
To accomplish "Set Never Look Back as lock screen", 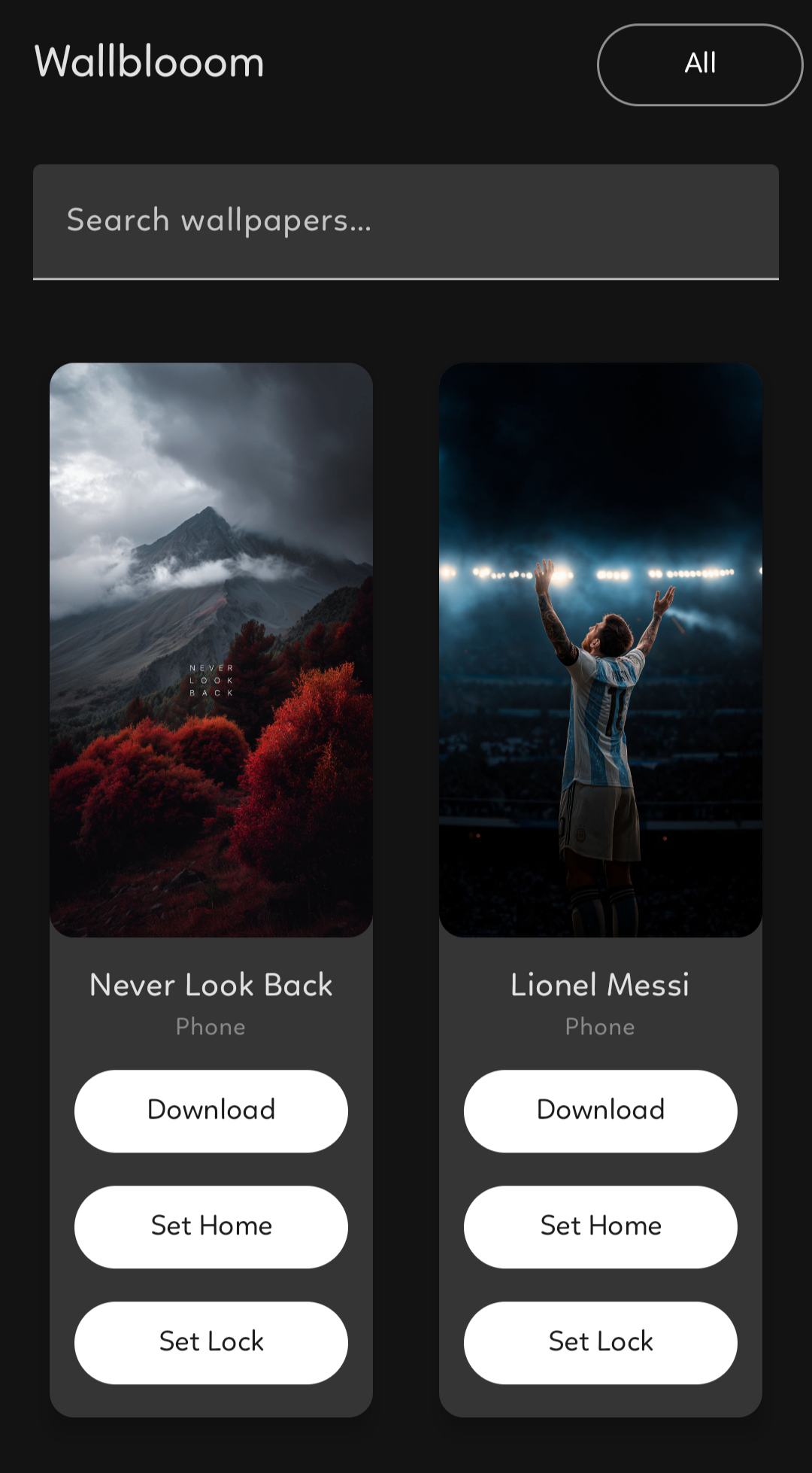I will coord(211,1342).
